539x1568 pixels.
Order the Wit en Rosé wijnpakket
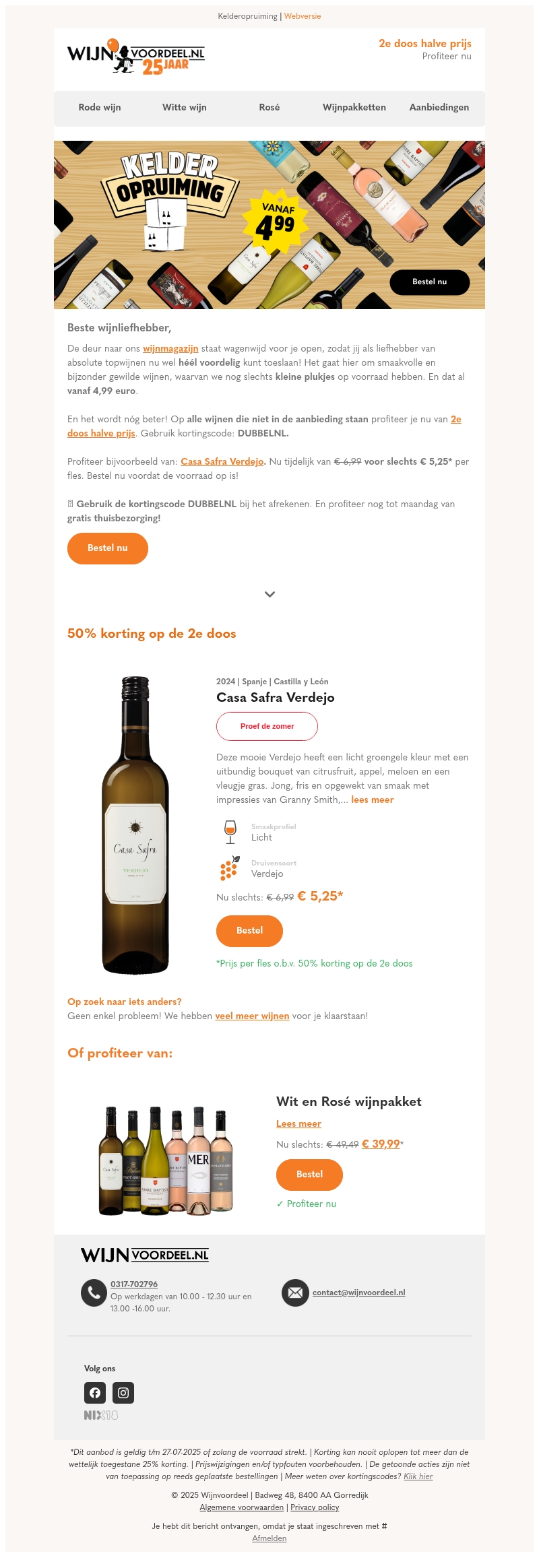click(309, 1175)
